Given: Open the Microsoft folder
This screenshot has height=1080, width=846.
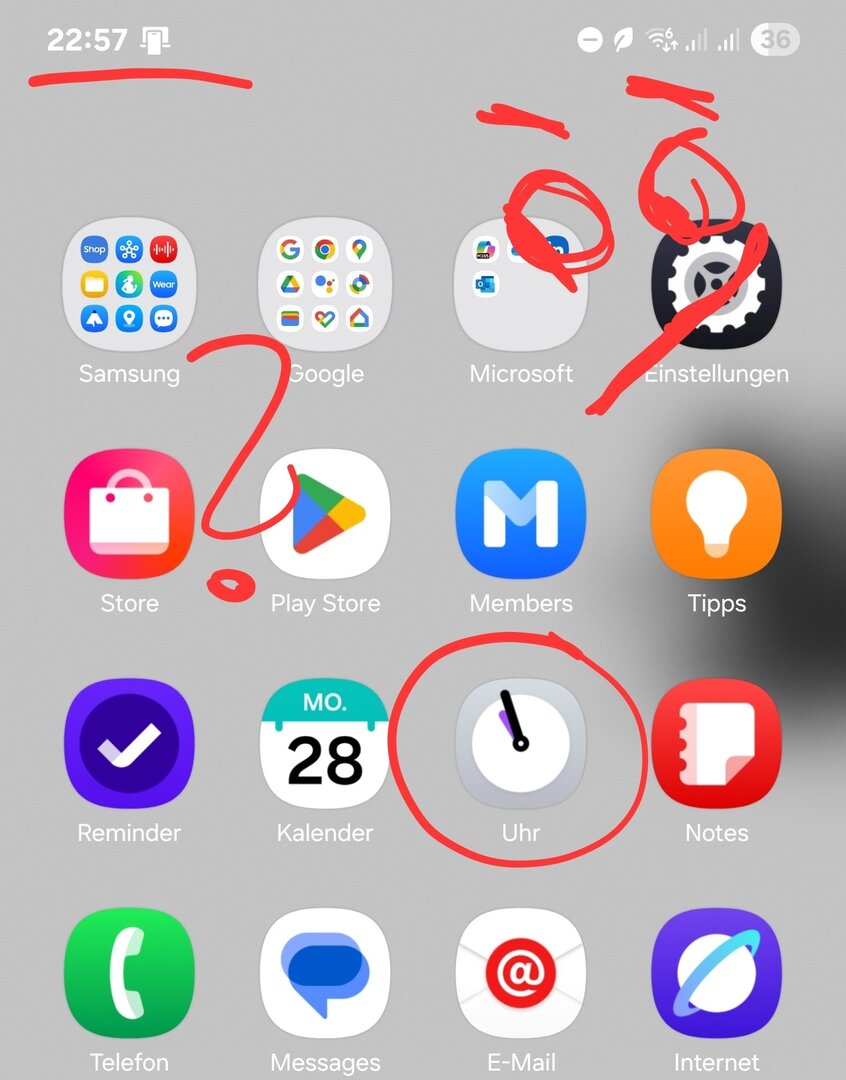Looking at the screenshot, I should click(x=521, y=284).
